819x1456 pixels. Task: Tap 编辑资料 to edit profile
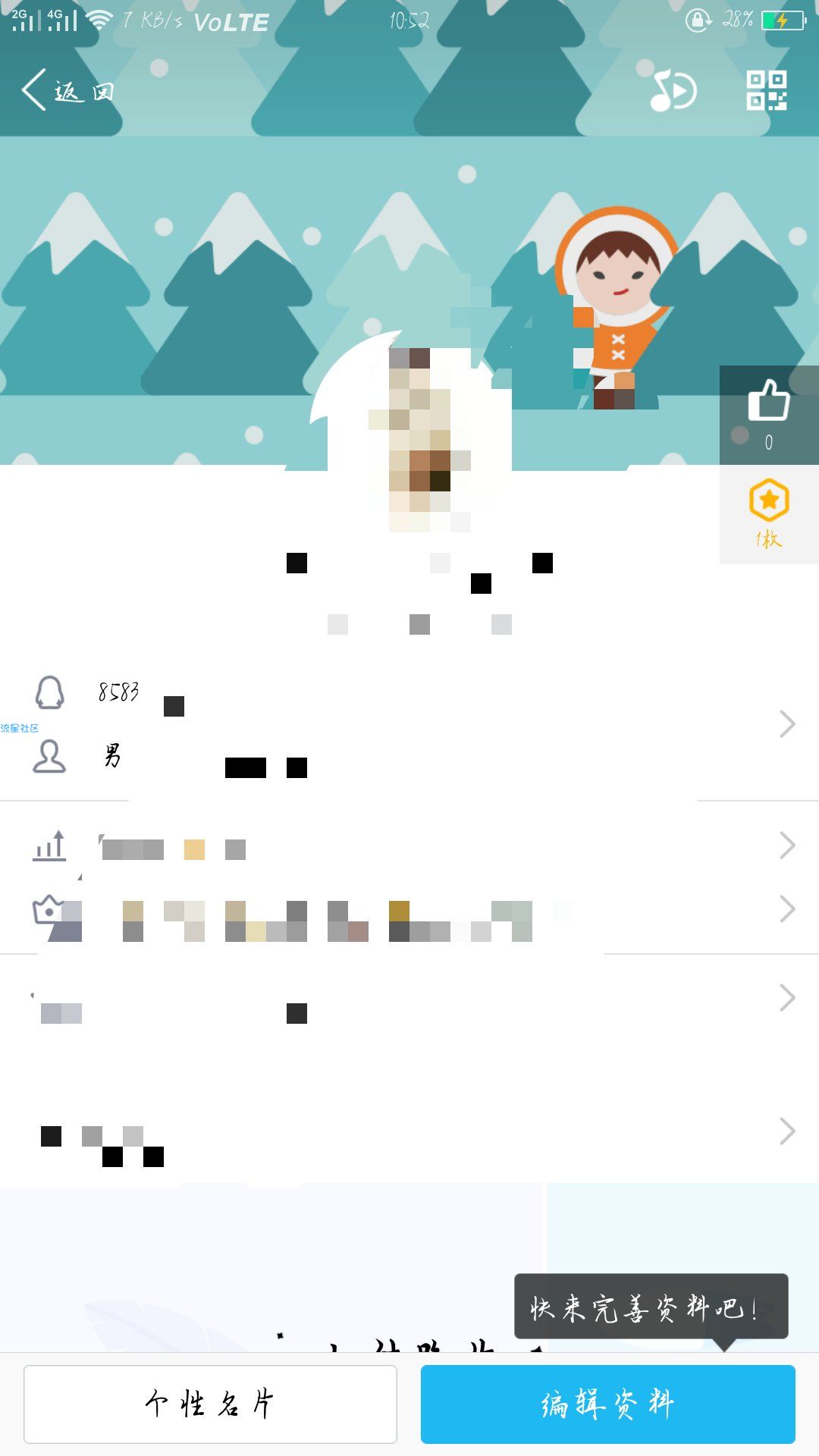(x=607, y=1404)
